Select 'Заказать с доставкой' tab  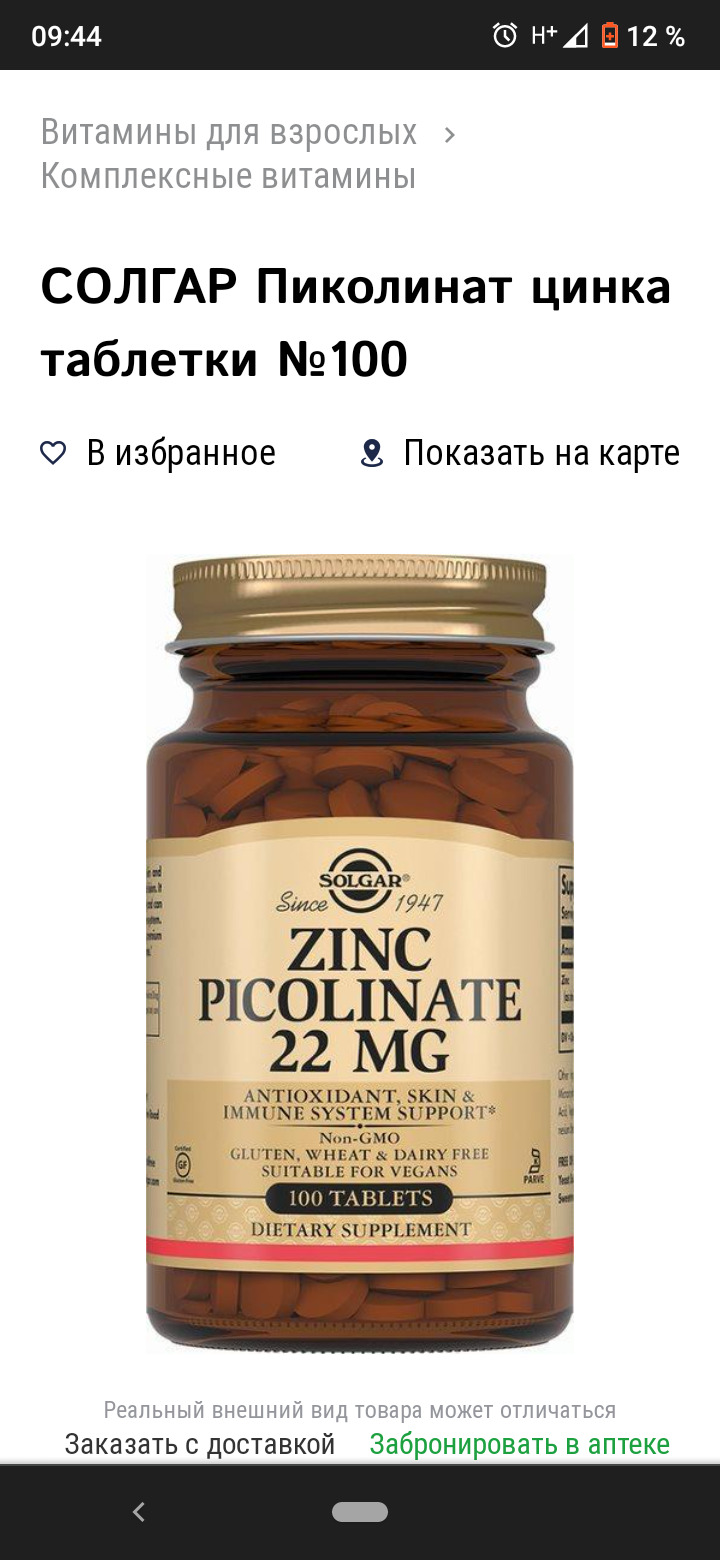(x=200, y=1444)
